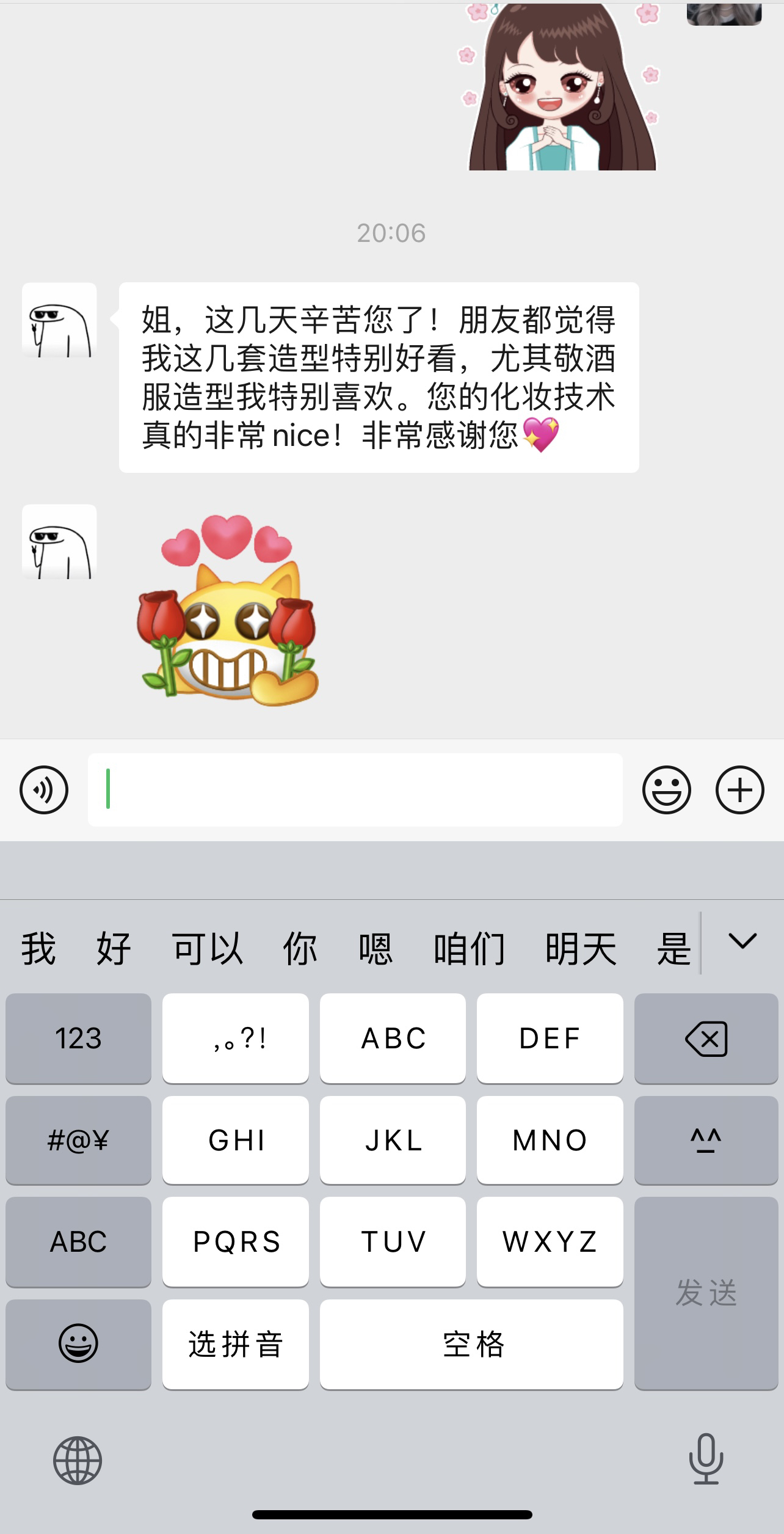784x1534 pixels.
Task: Tap the 选拼音 key
Action: [235, 1344]
